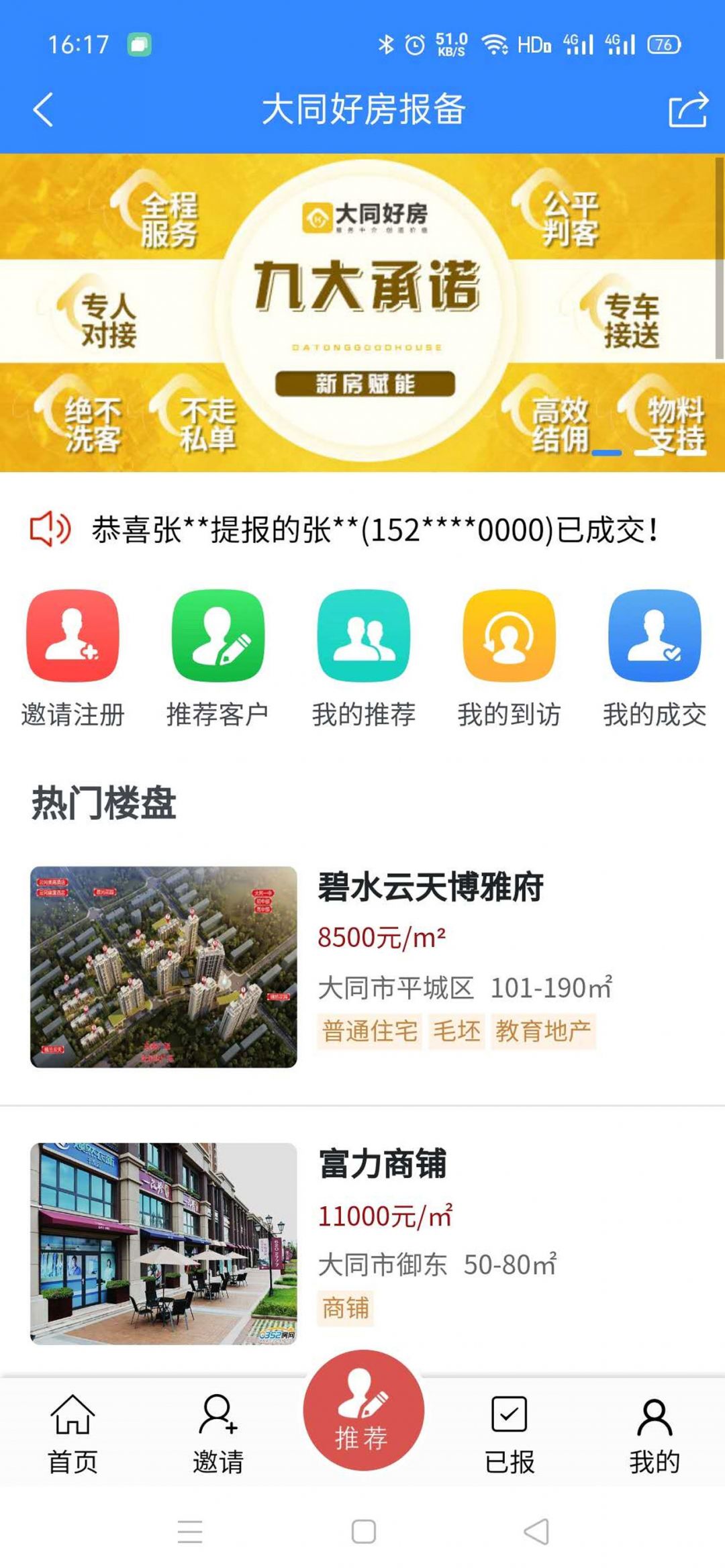
Task: Go back using the top-left arrow
Action: pos(43,109)
